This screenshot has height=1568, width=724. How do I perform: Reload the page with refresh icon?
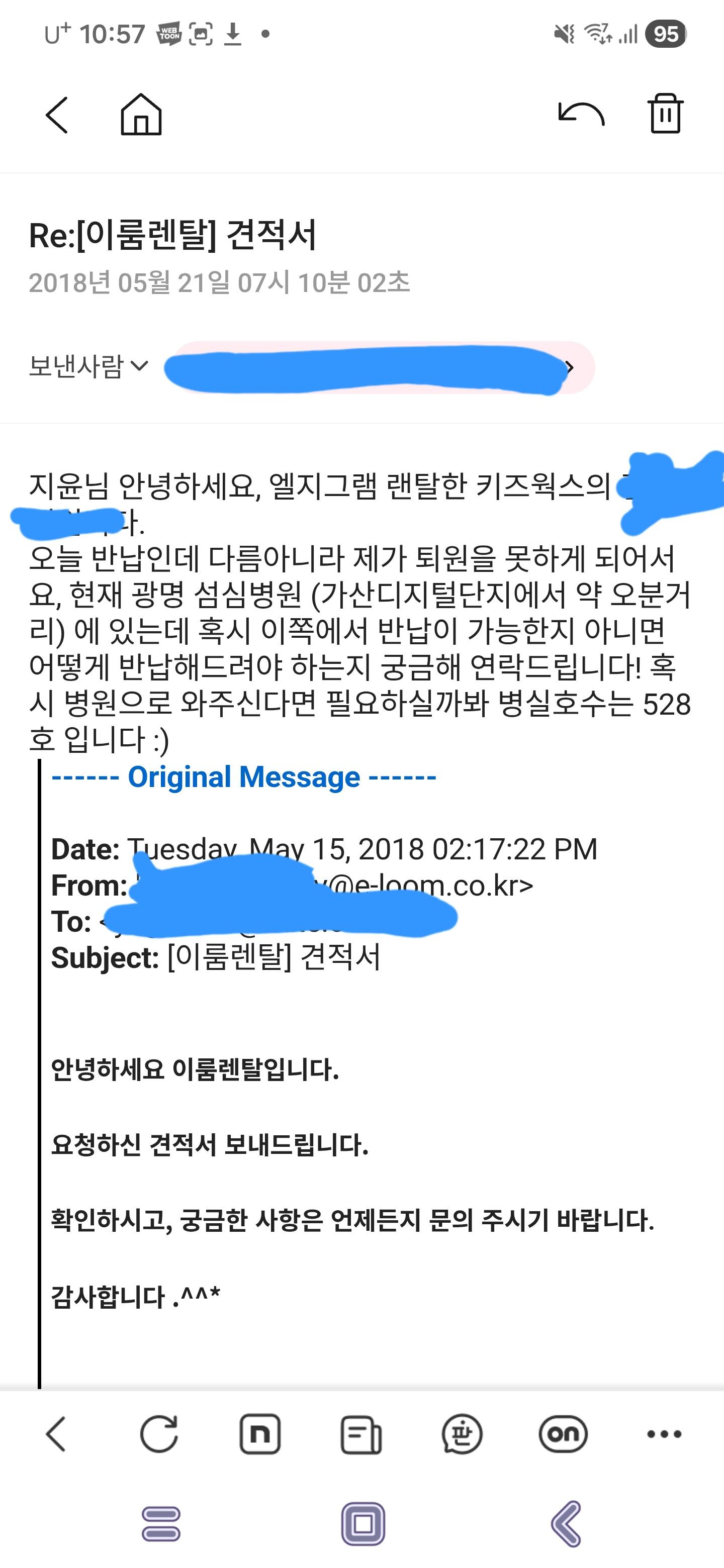coord(159,1434)
